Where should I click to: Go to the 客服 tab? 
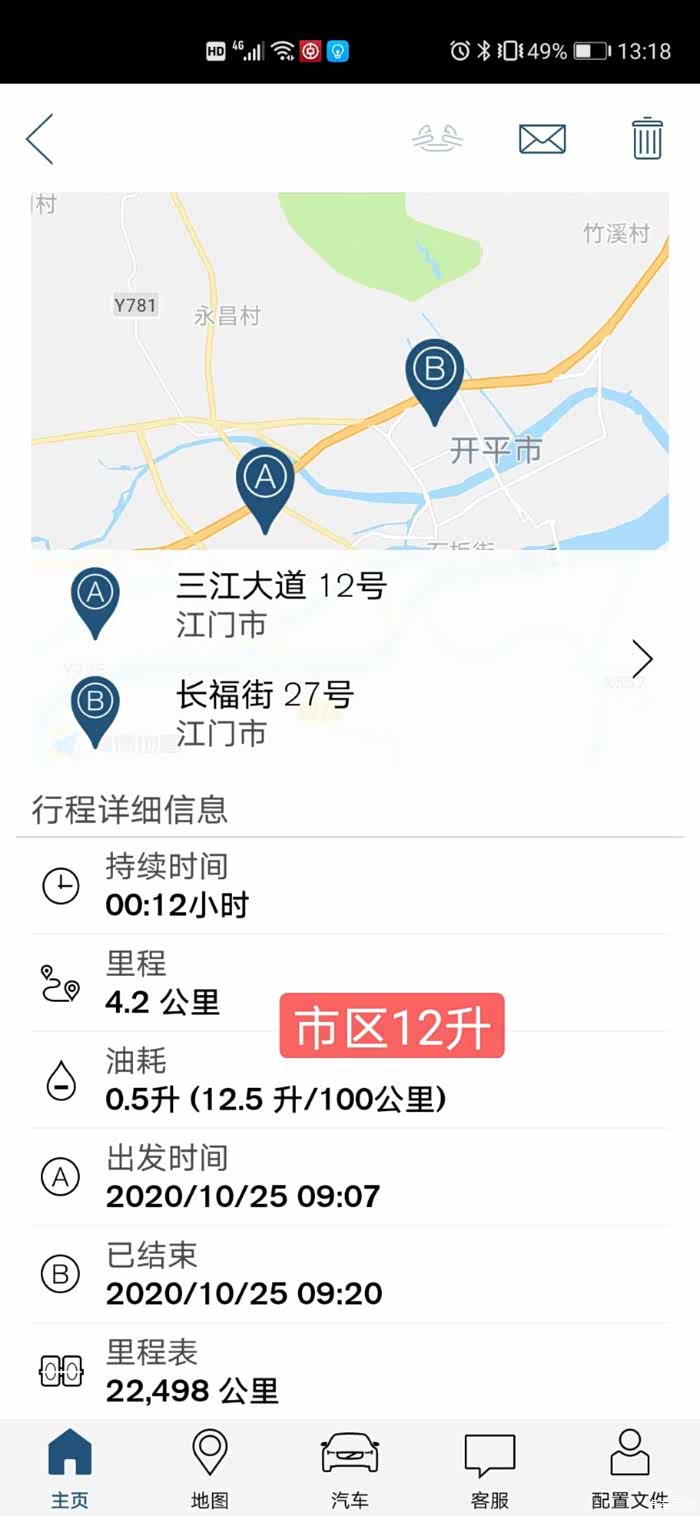[x=490, y=1467]
